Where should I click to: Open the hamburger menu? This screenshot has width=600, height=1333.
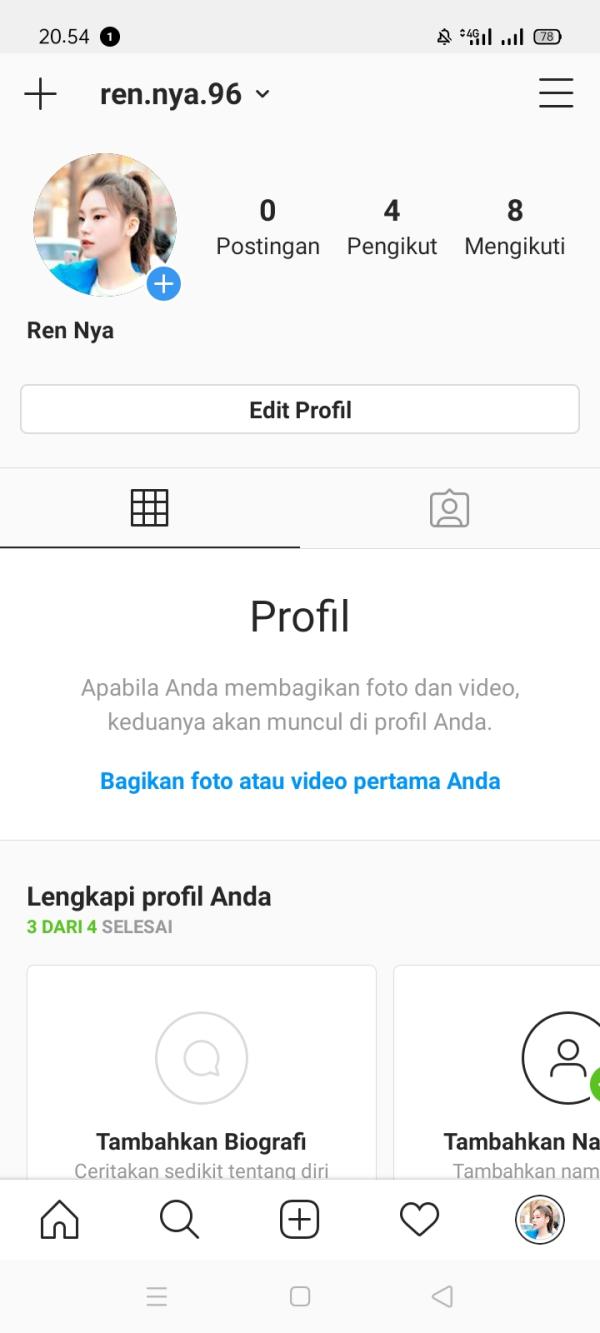tap(556, 93)
